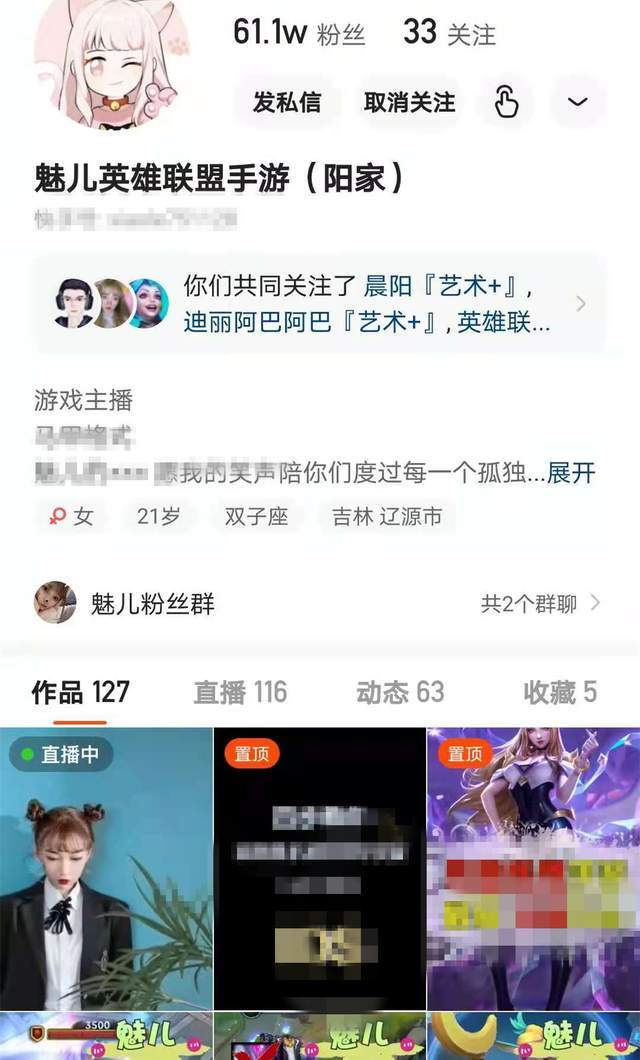
Task: Expand the bio with 展开
Action: [x=572, y=473]
